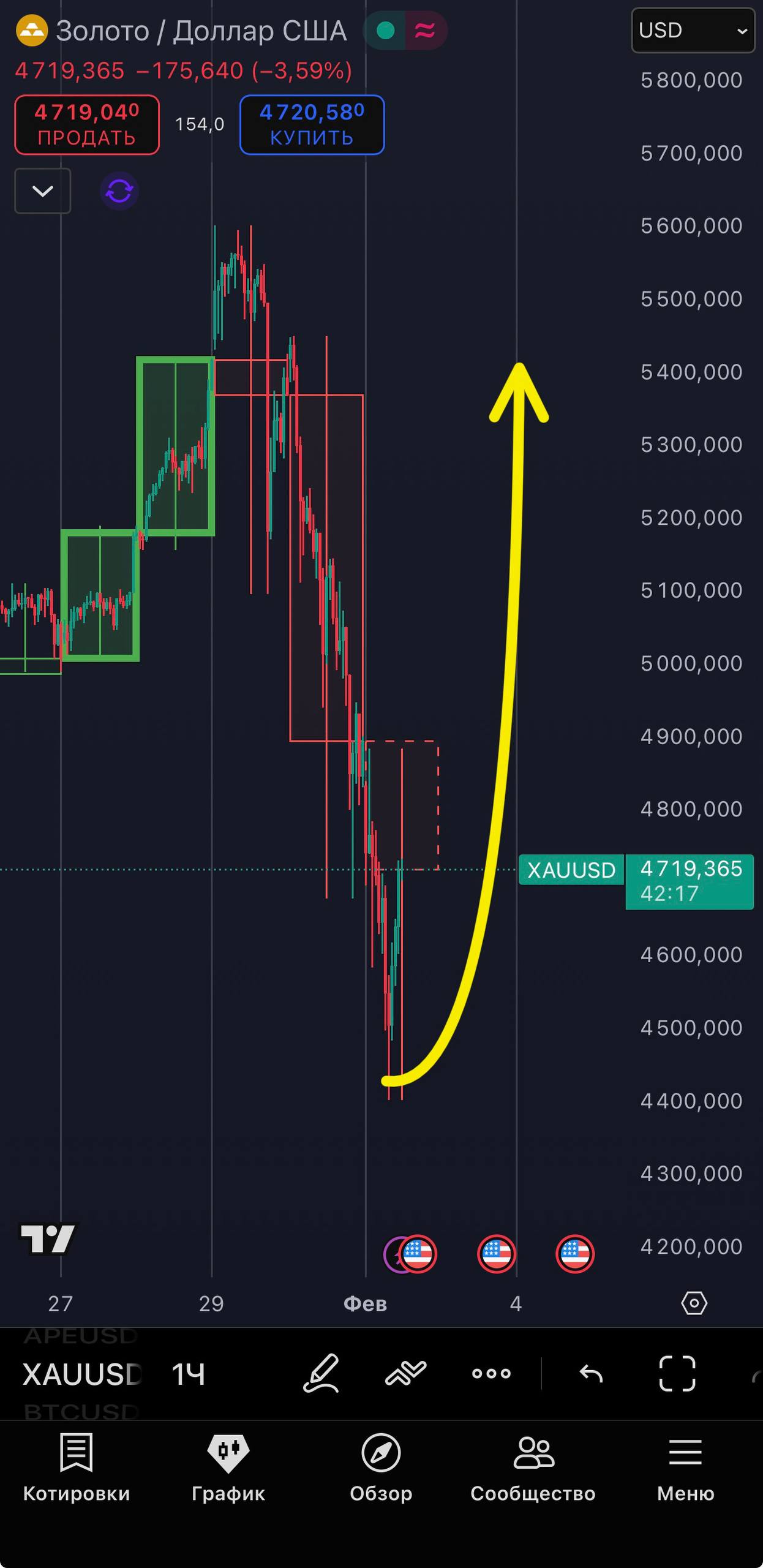Tap the purple refresh icon
The width and height of the screenshot is (763, 1568).
(119, 191)
